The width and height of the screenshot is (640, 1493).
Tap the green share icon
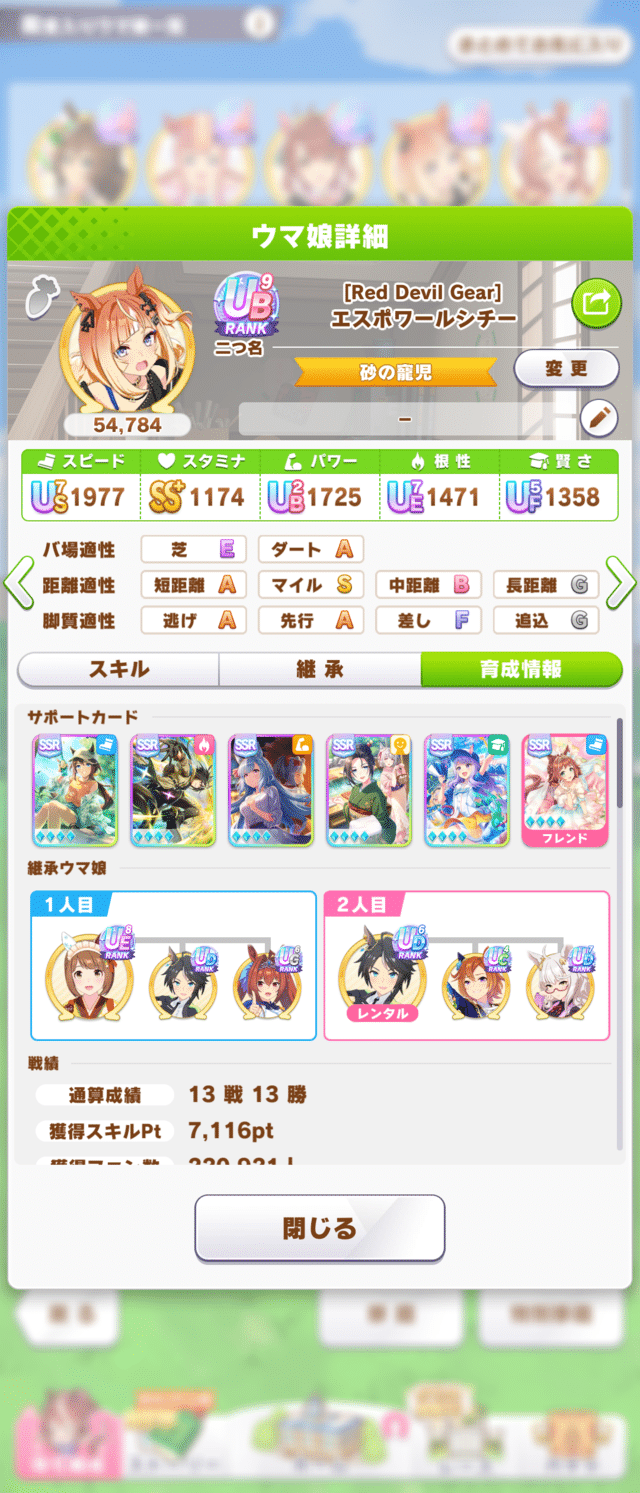coord(595,303)
